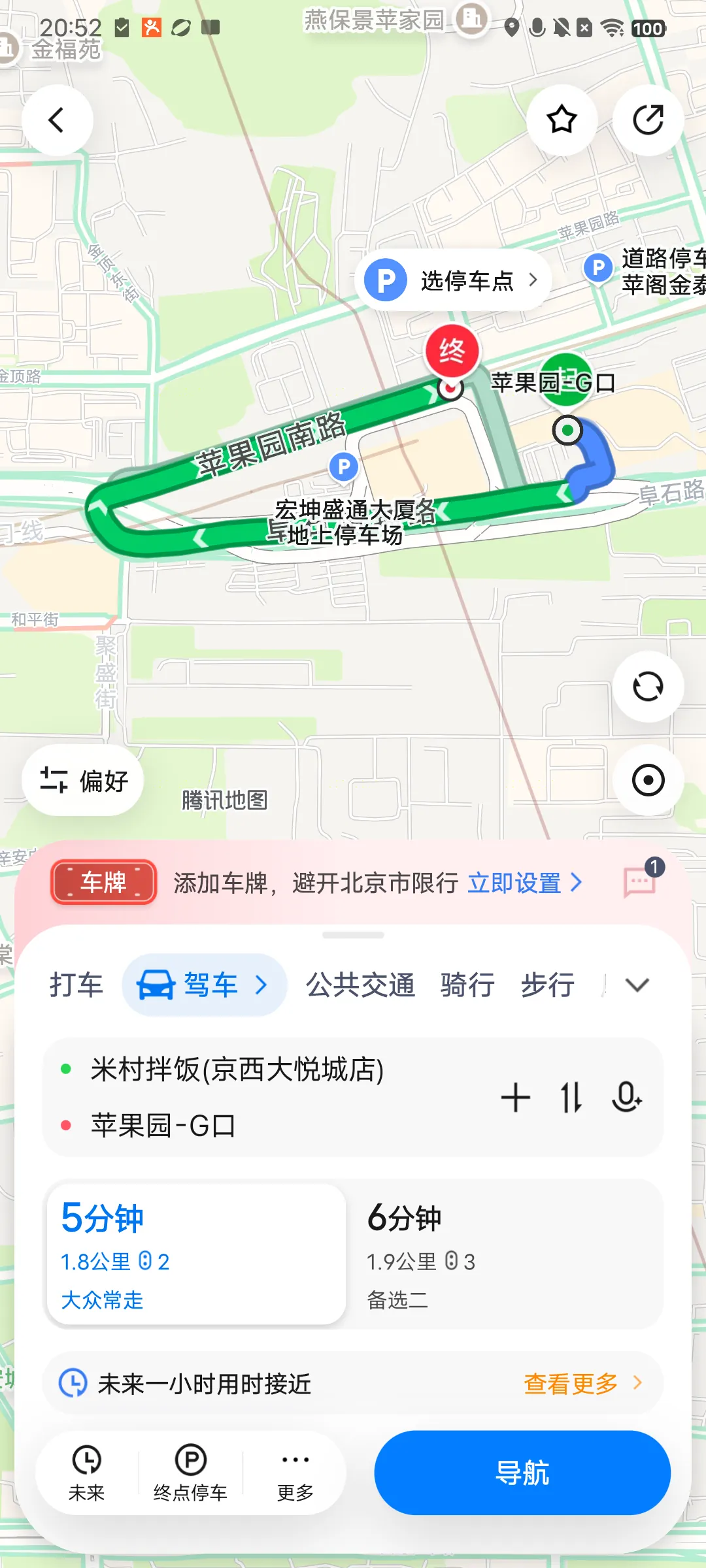This screenshot has height=1568, width=706.
Task: Open the 选停车点 parking chip
Action: [x=453, y=280]
